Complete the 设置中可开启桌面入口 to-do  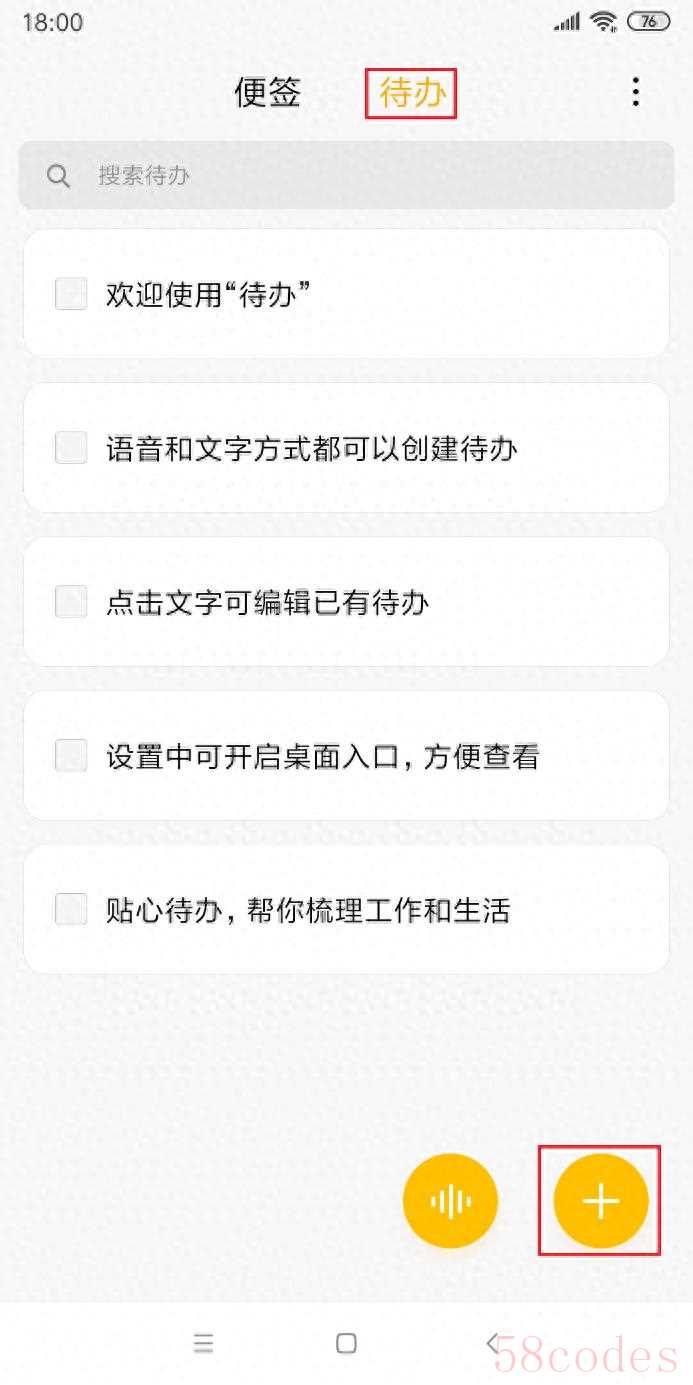pos(71,756)
